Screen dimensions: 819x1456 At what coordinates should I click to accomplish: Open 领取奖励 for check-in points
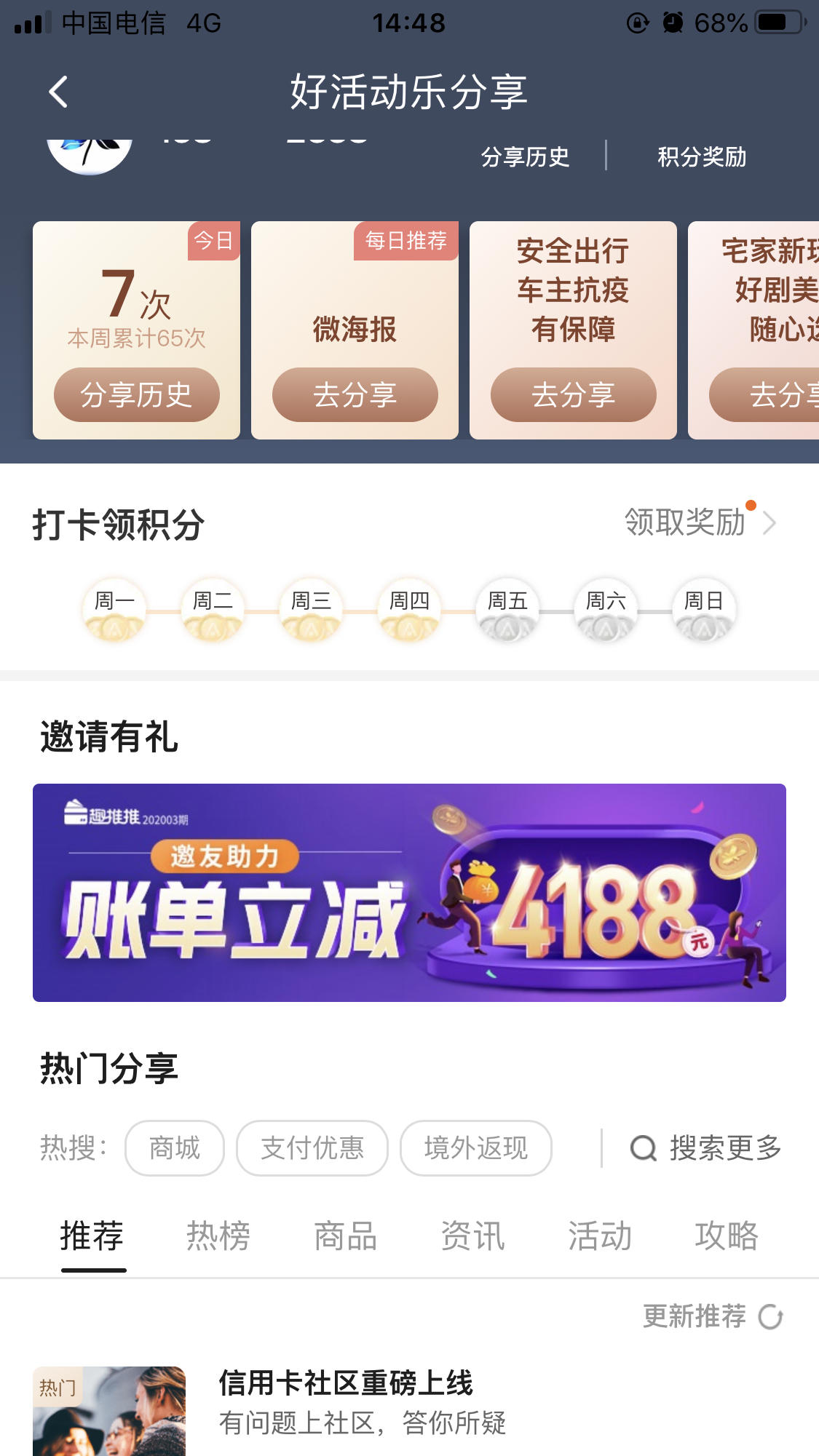(699, 522)
